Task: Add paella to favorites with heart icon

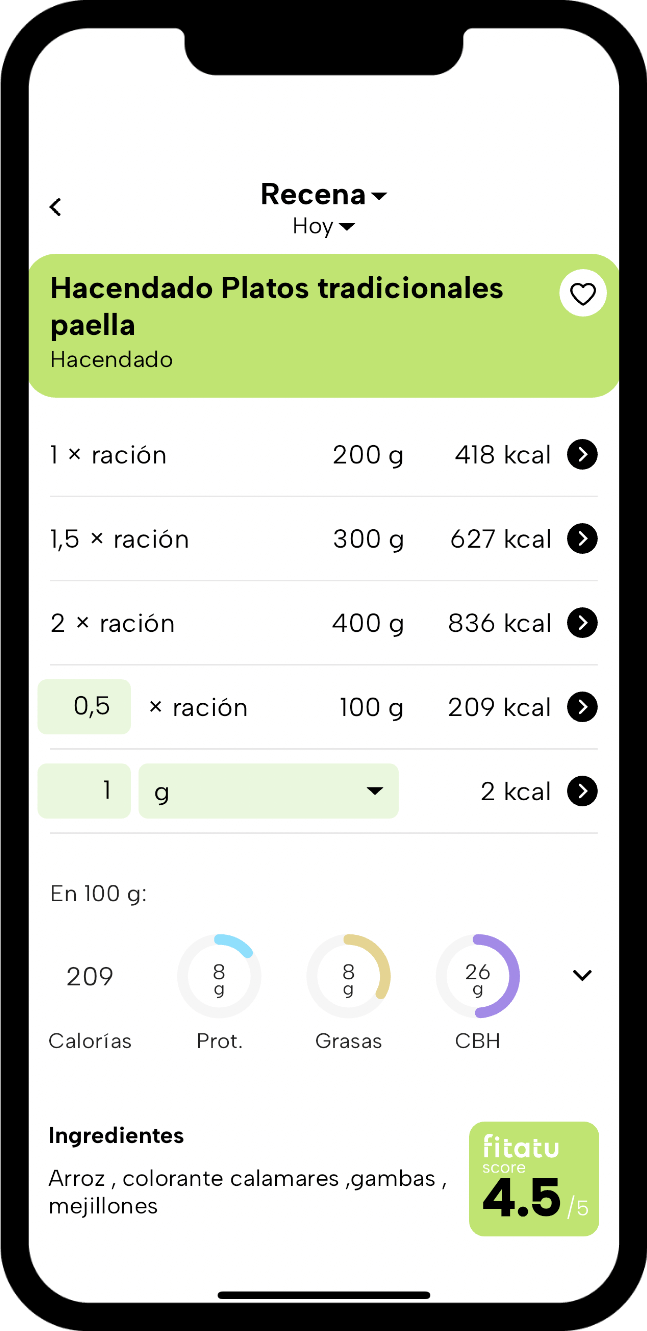Action: click(x=583, y=294)
